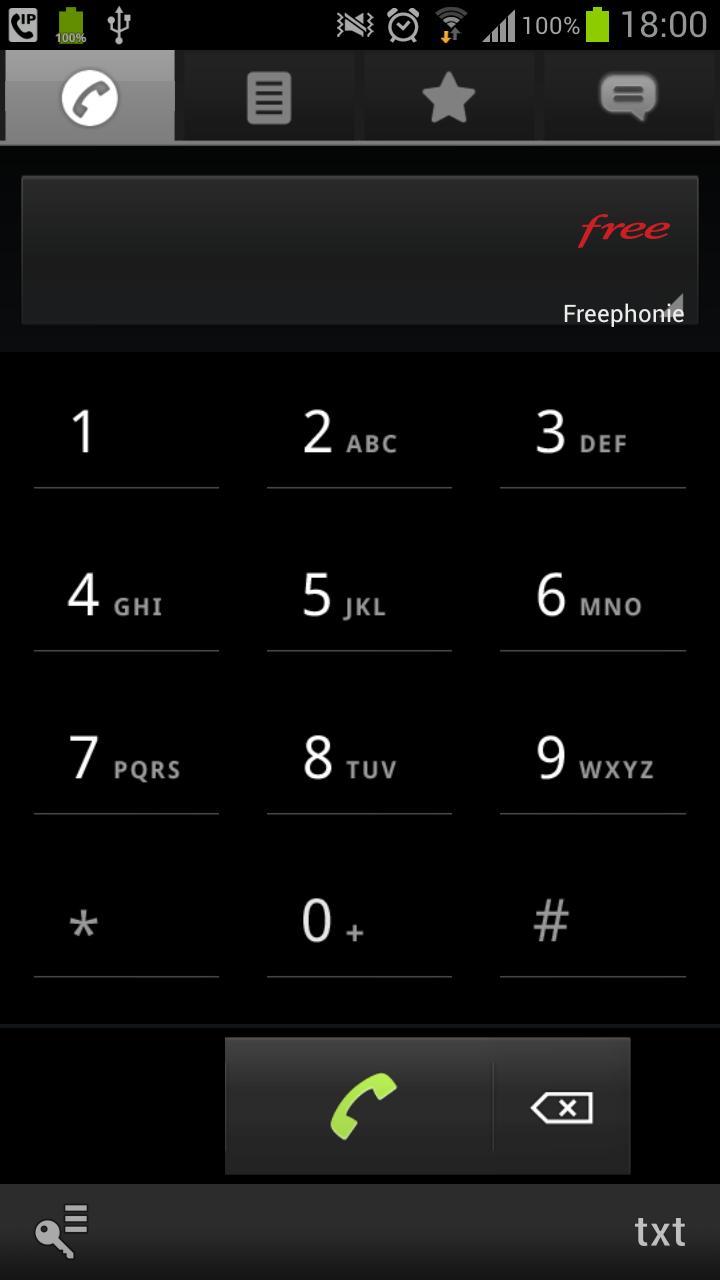Tap the txt option at bottom right
This screenshot has width=720, height=1280.
click(660, 1231)
